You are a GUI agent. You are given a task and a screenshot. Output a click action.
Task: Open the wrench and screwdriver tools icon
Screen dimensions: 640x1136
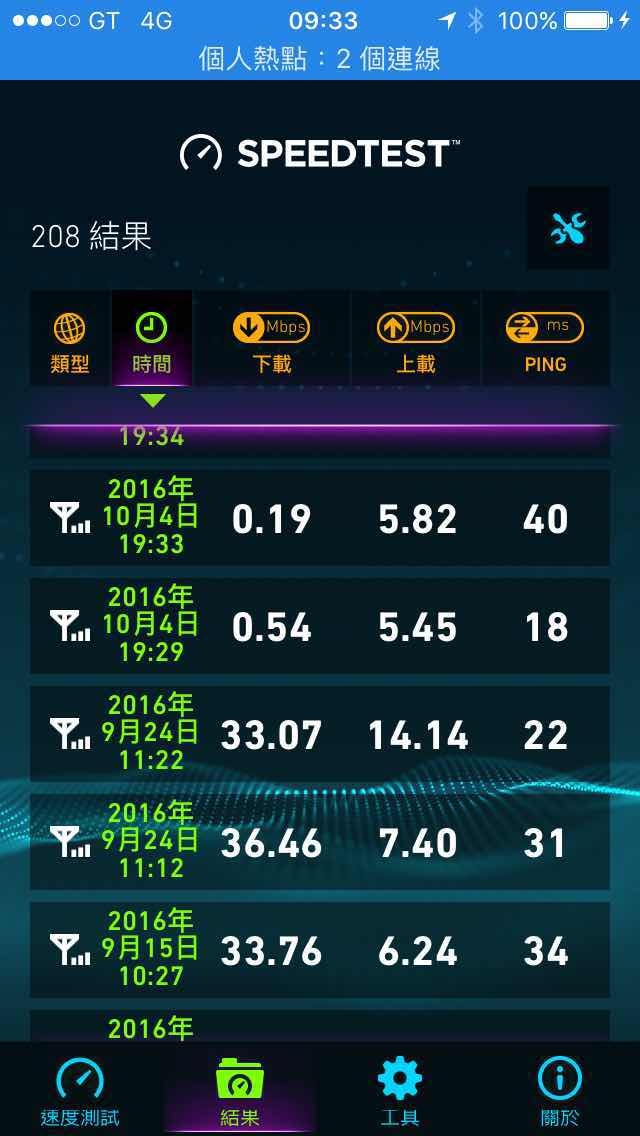568,228
